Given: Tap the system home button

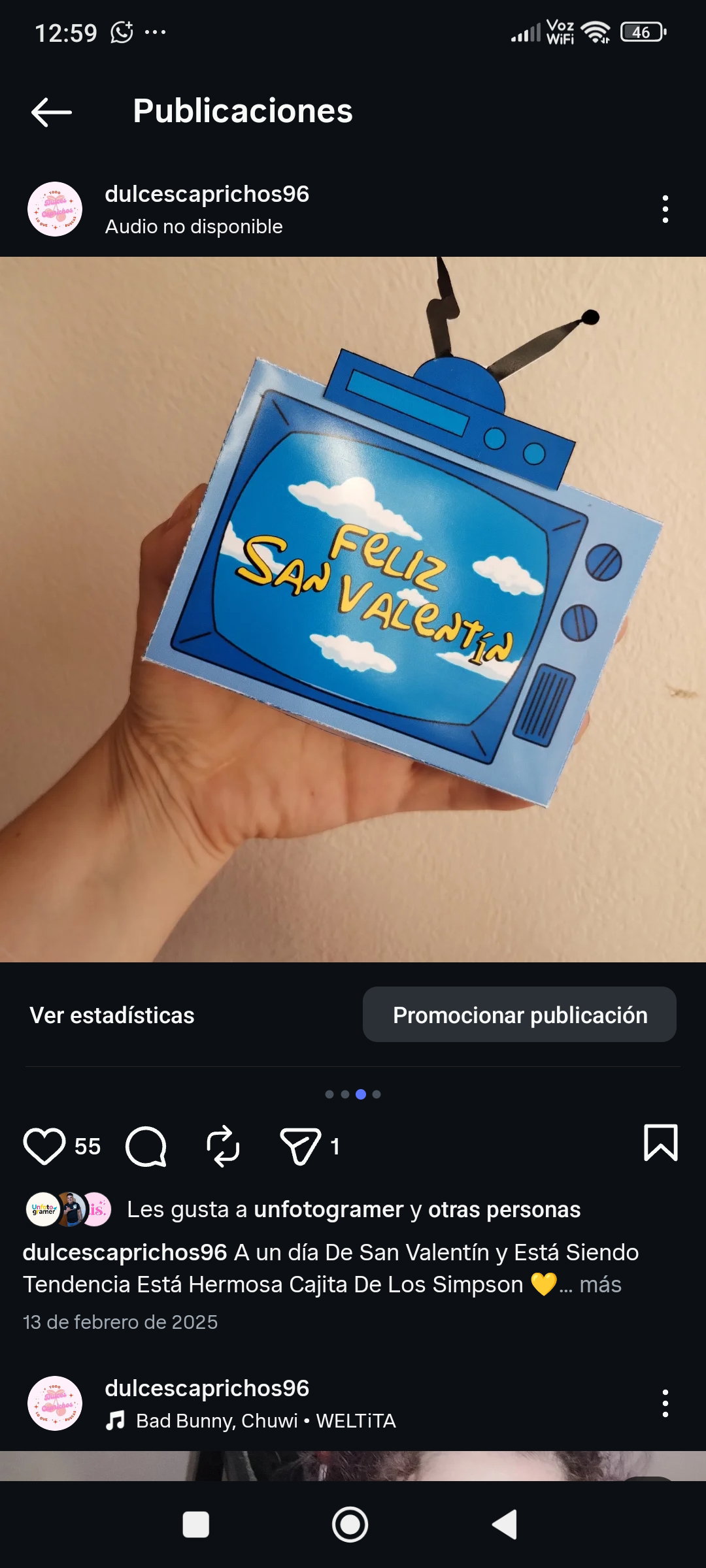Looking at the screenshot, I should coord(350,1525).
